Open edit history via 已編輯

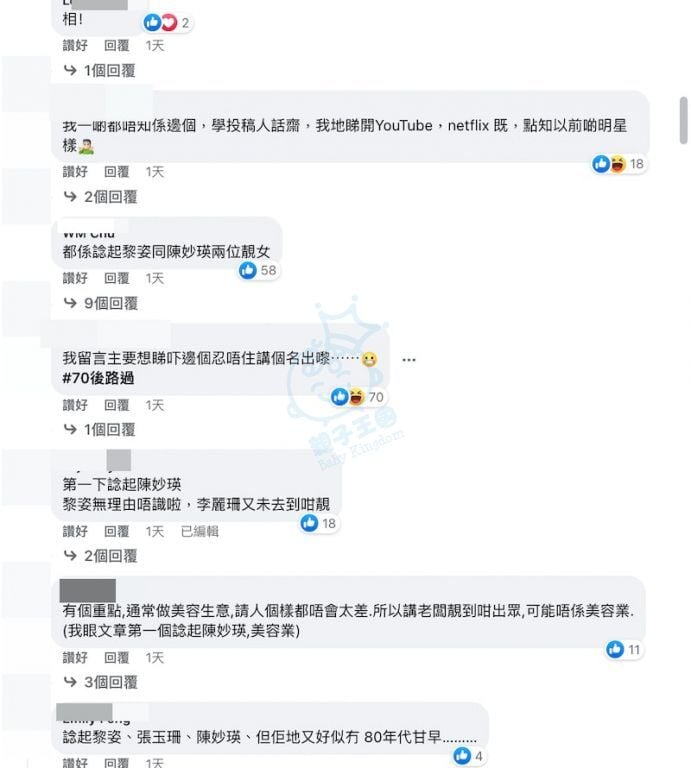199,531
